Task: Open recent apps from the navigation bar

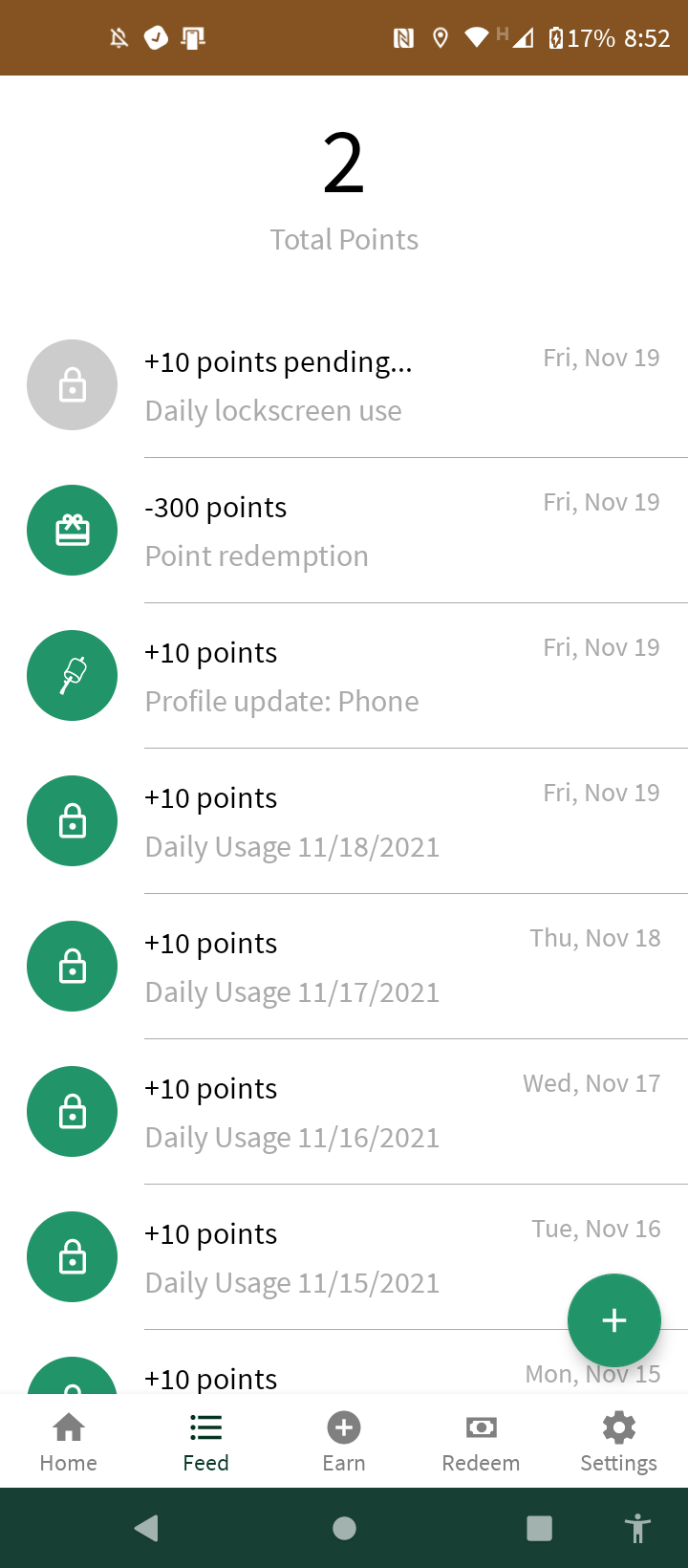Action: [x=540, y=1528]
